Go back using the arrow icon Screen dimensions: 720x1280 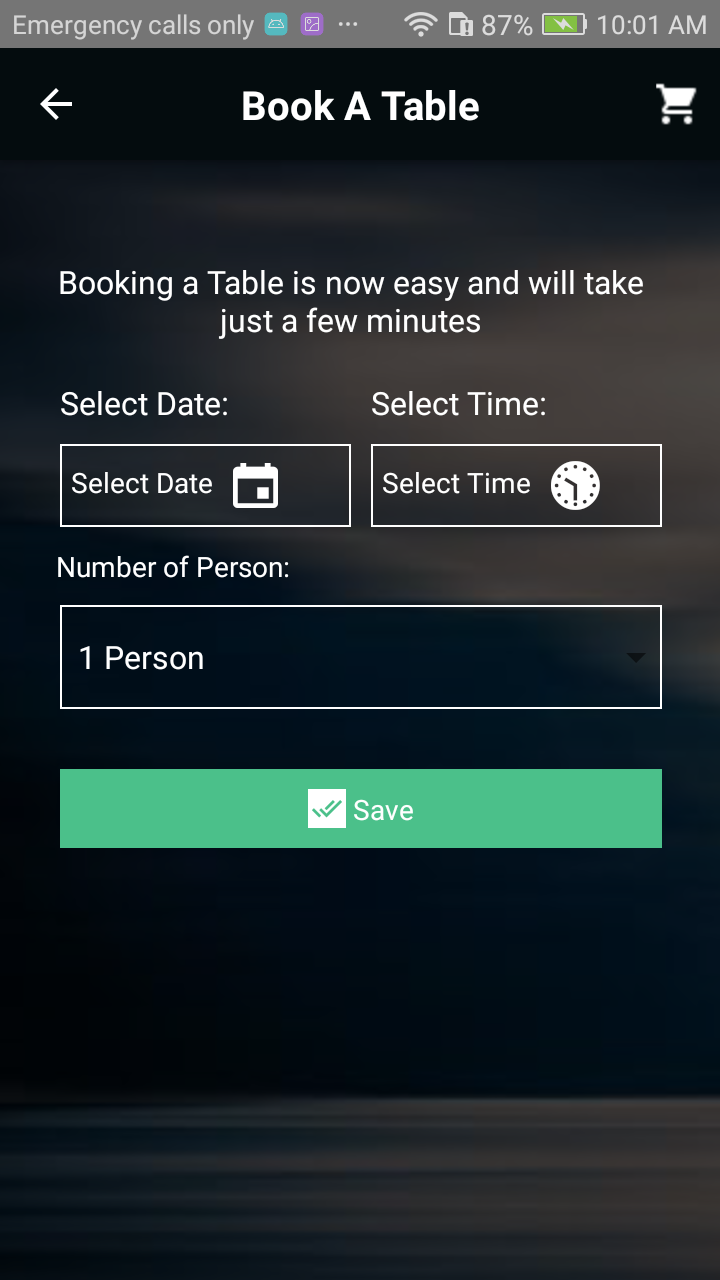coord(56,104)
